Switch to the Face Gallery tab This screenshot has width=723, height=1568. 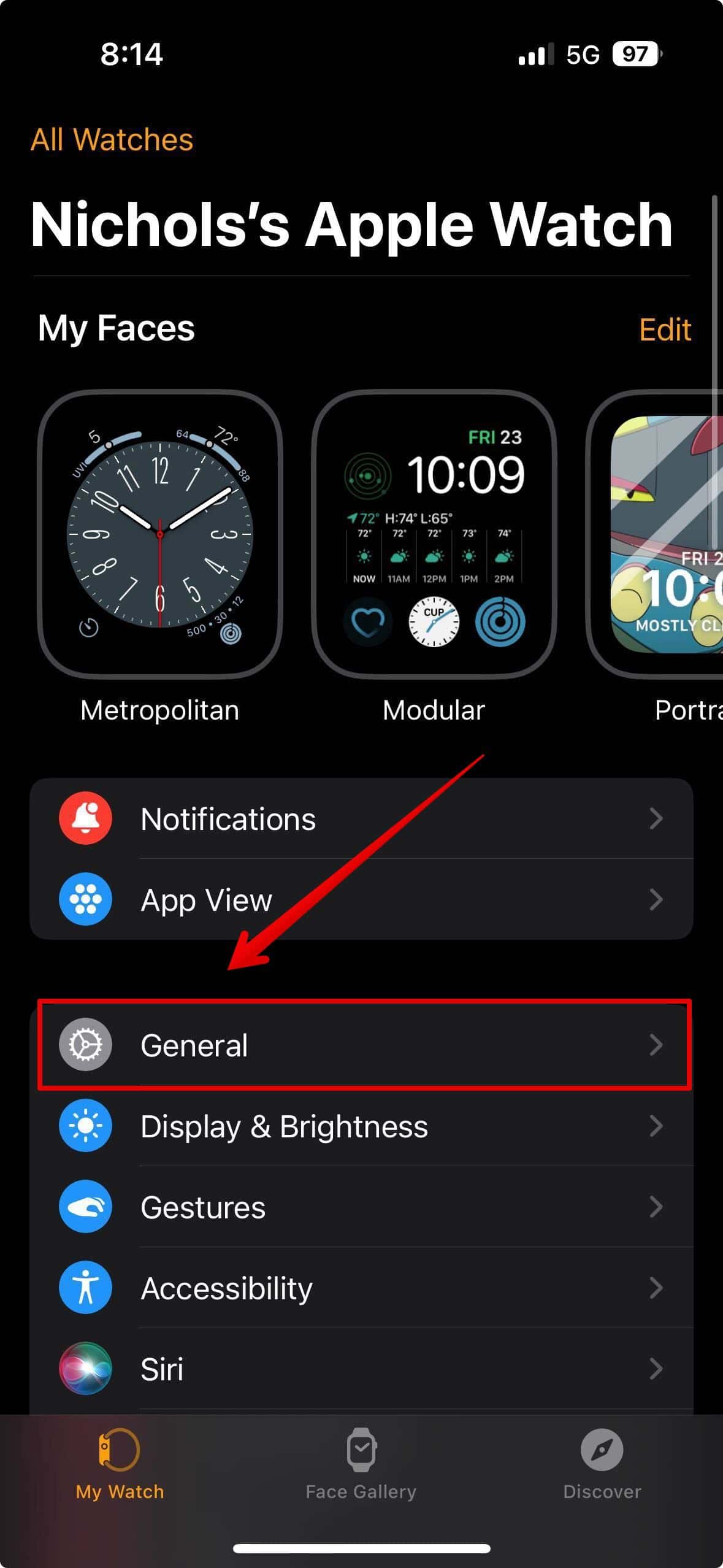coord(361,1465)
